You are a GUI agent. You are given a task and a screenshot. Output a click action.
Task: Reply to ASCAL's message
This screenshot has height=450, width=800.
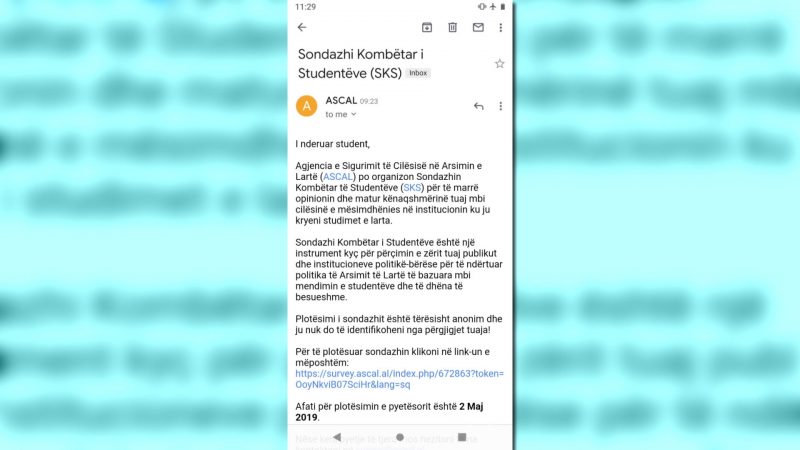pos(478,106)
